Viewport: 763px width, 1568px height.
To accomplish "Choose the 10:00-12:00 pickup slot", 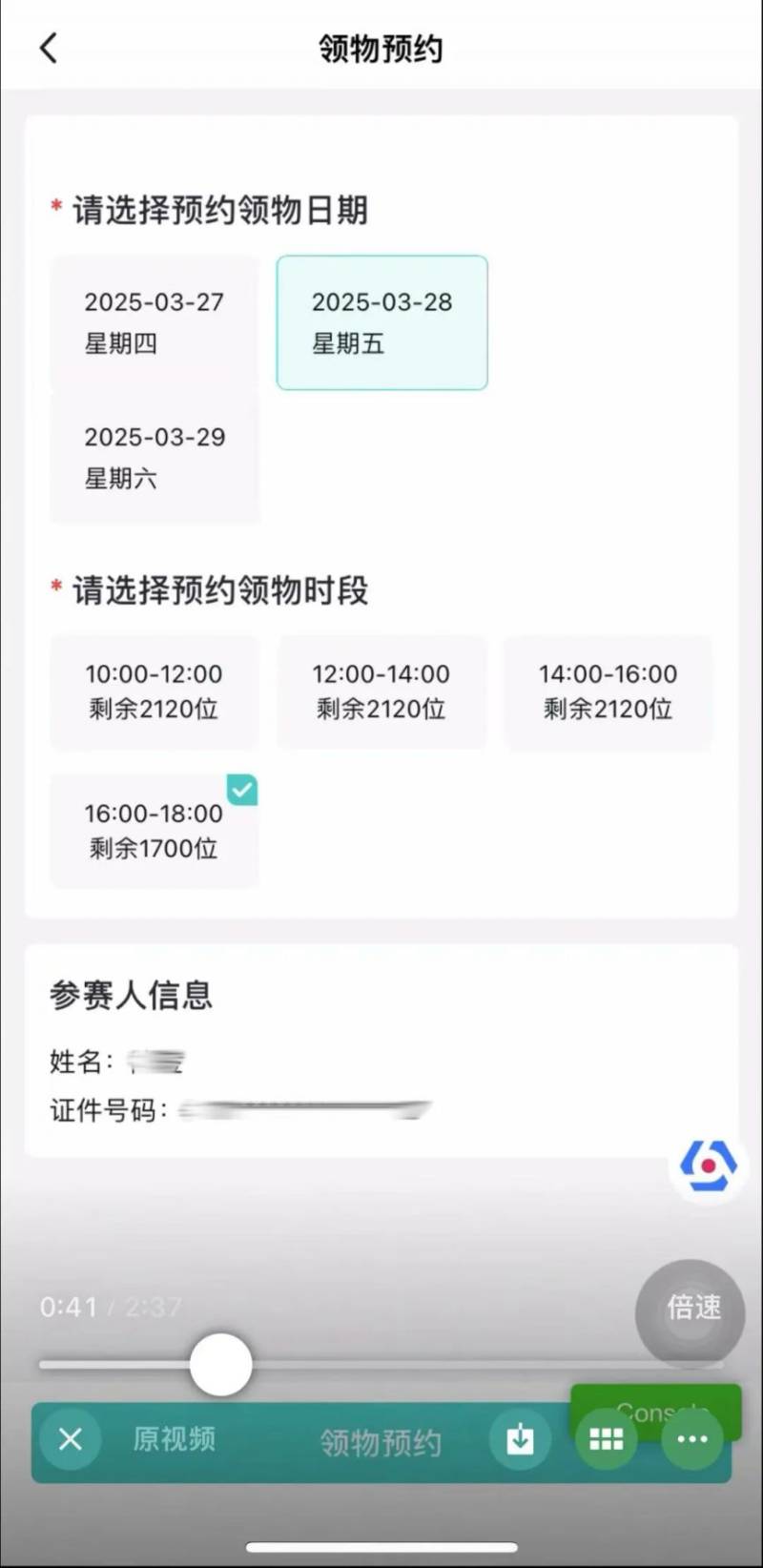I will [154, 691].
